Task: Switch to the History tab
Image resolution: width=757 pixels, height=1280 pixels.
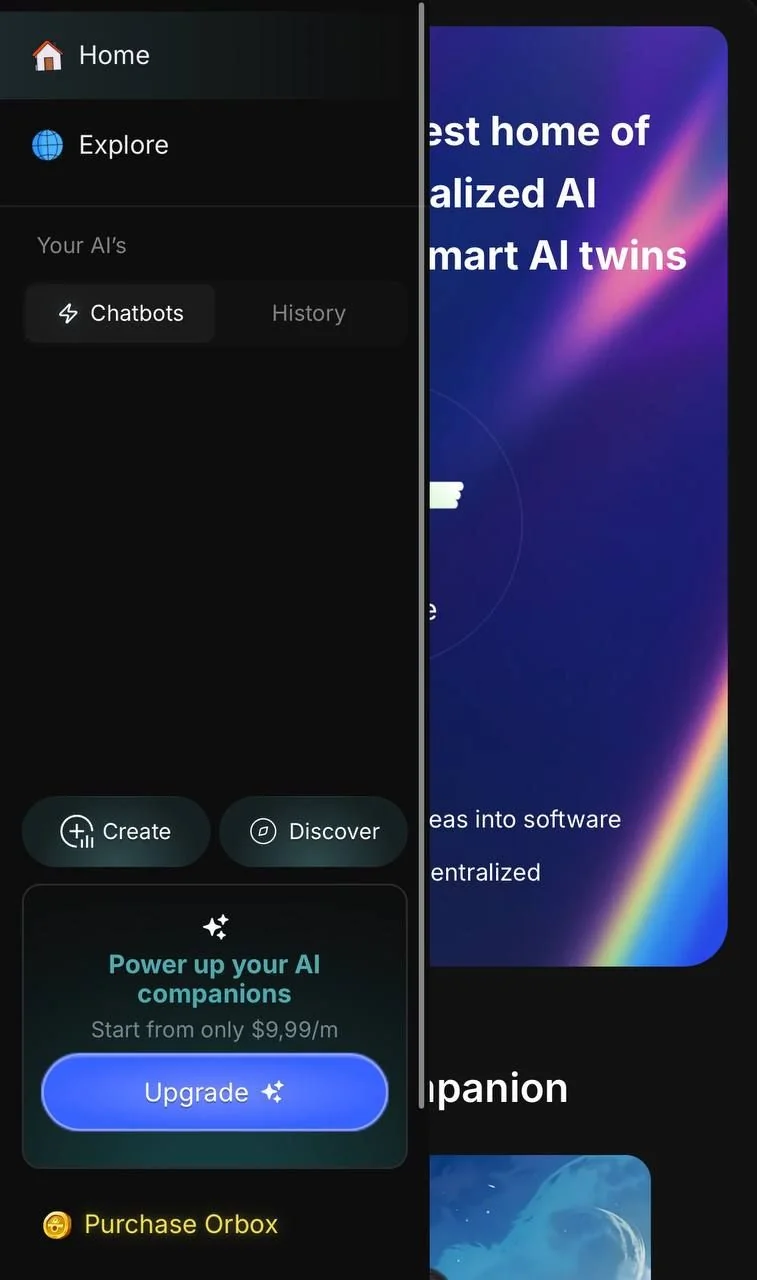Action: [309, 313]
